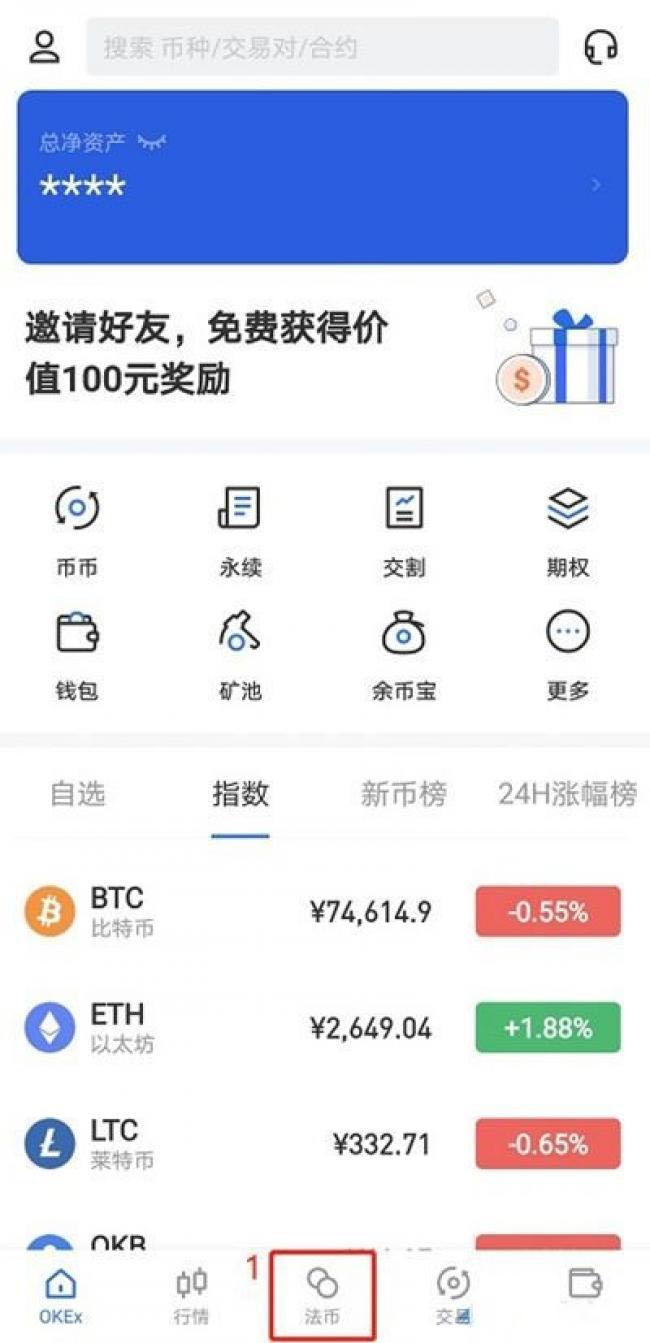Image resolution: width=650 pixels, height=1343 pixels.
Task: Open the 交割 shortcut
Action: [404, 530]
